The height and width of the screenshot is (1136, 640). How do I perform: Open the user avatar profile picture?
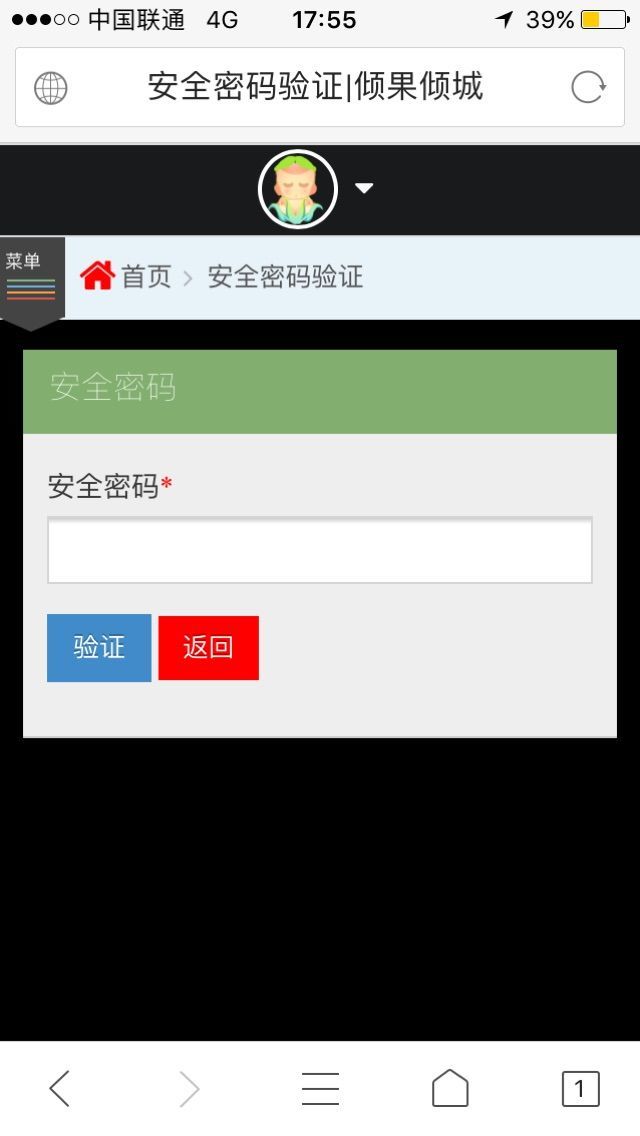[298, 189]
